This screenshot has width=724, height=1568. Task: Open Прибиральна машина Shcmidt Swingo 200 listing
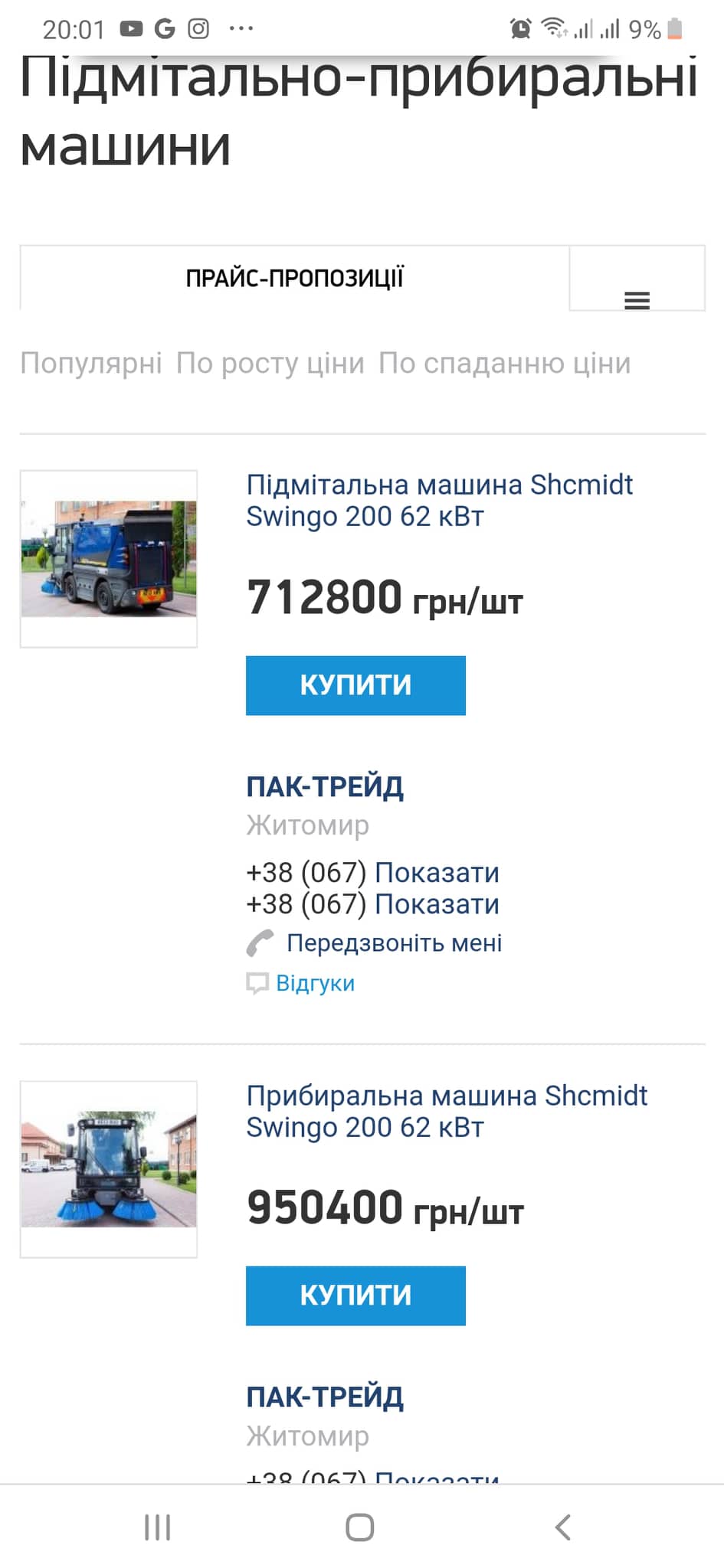pyautogui.click(x=447, y=1111)
